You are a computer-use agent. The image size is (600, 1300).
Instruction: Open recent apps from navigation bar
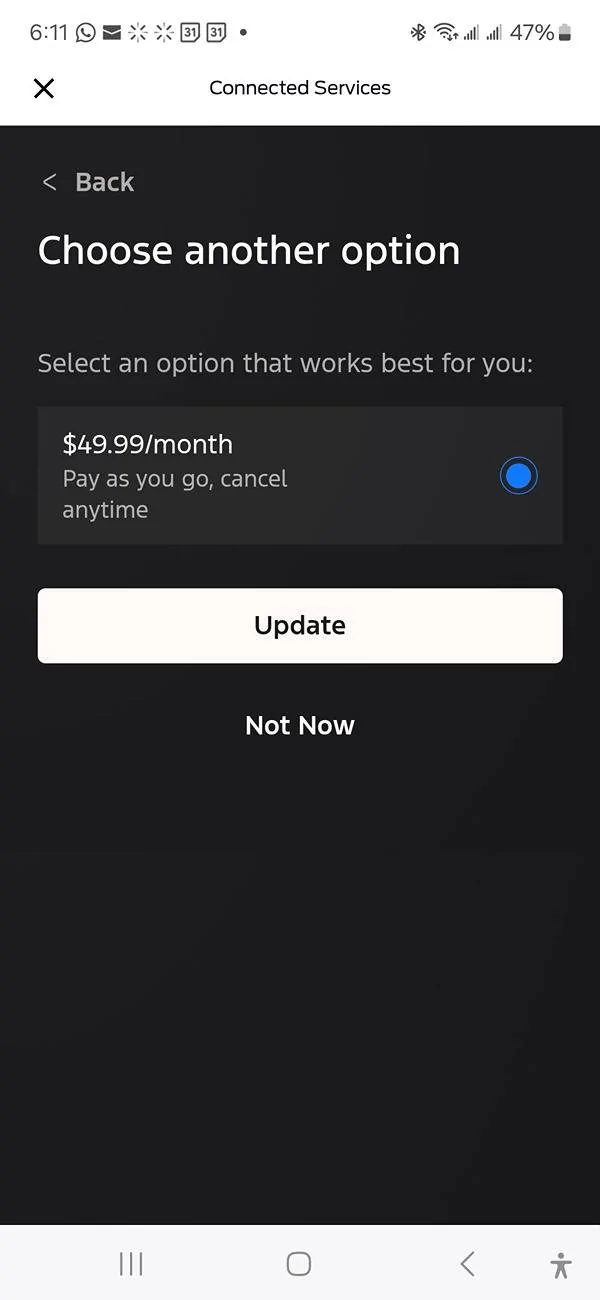(131, 1264)
